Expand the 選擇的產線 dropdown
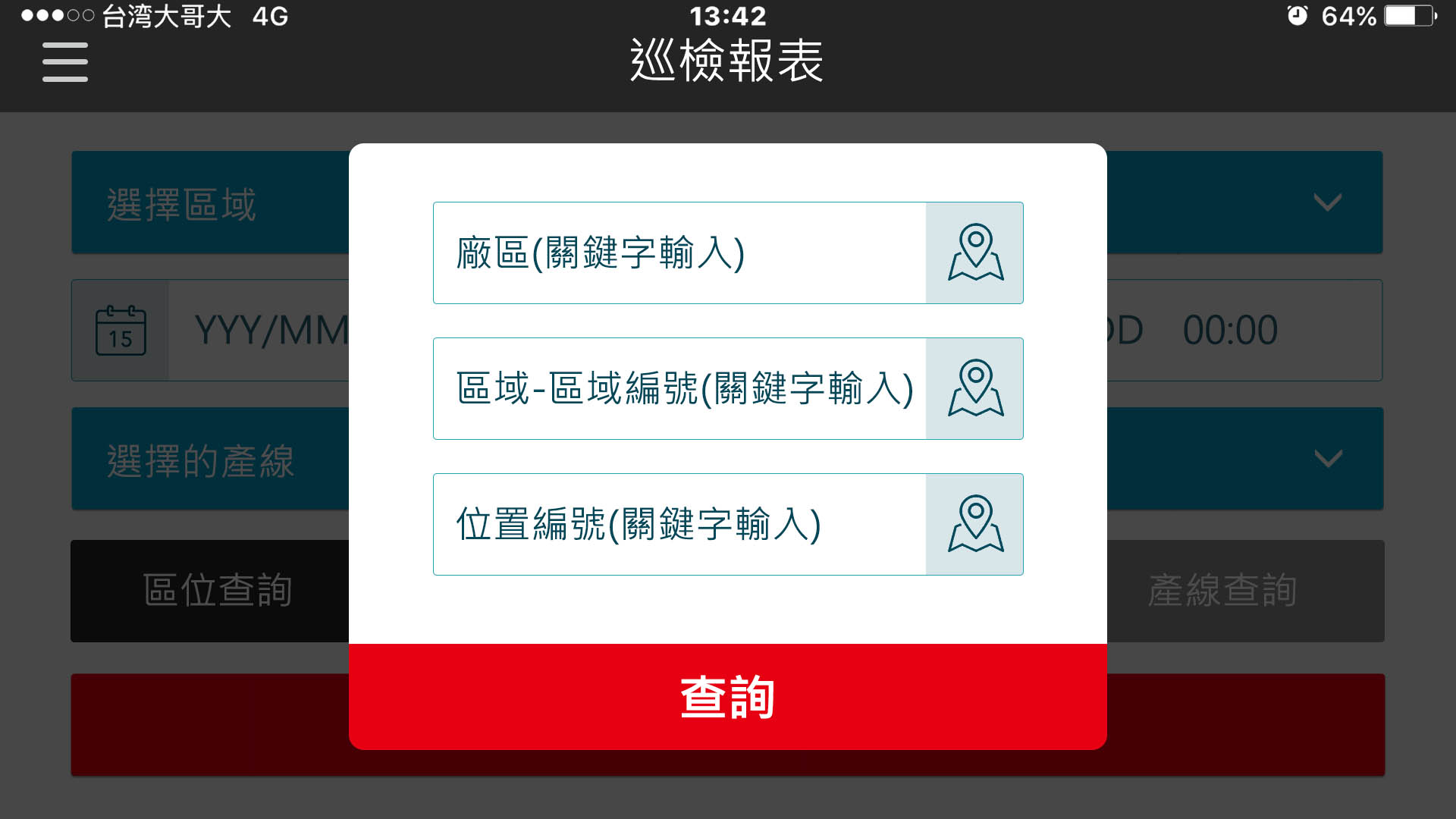 (1327, 459)
